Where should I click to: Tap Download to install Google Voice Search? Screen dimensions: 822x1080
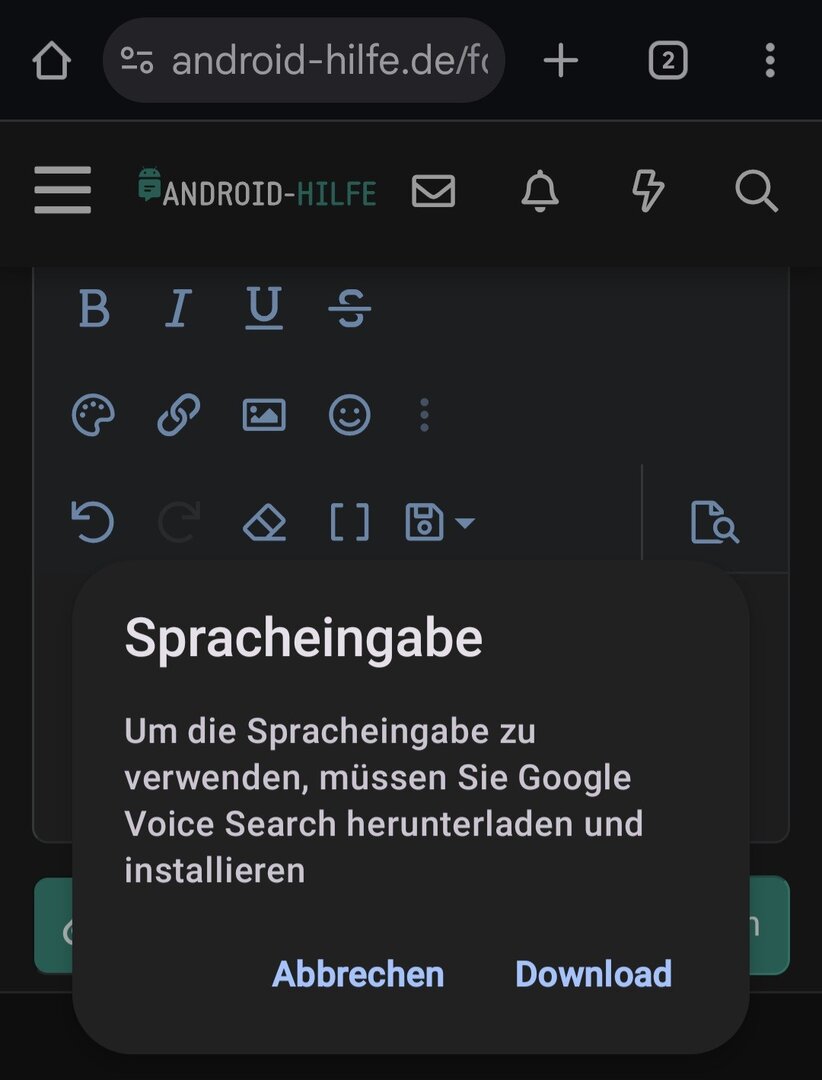click(x=593, y=973)
